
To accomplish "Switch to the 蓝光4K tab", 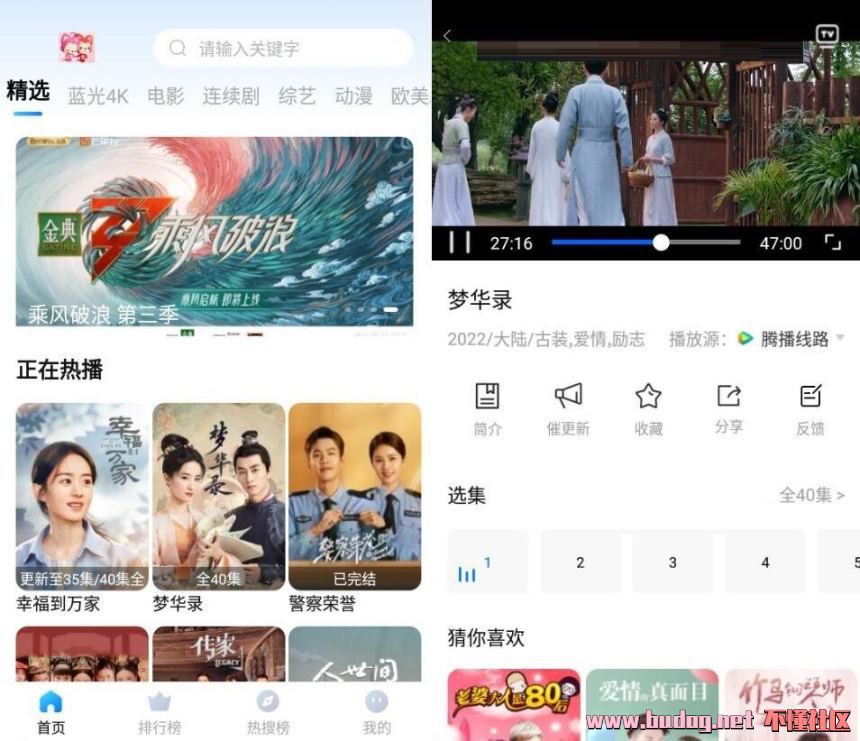I will 98,96.
